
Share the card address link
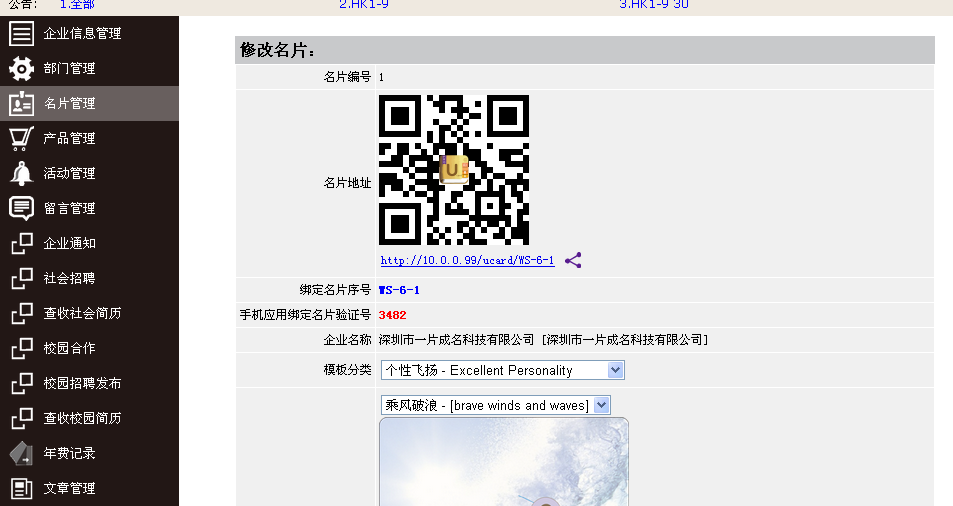tap(573, 260)
